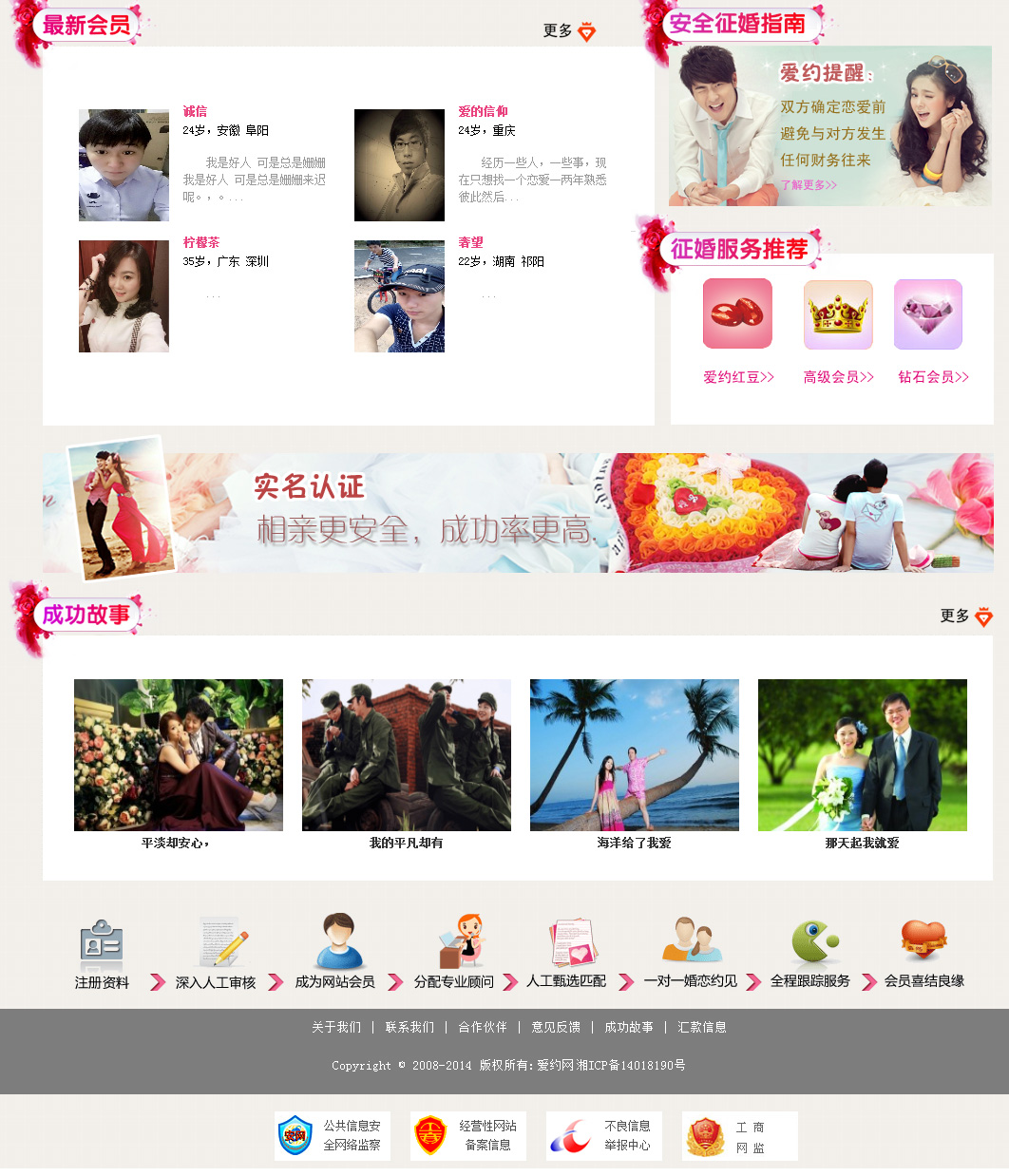Open 汇款信息 footer link
The width and height of the screenshot is (1009, 1176).
(702, 1027)
